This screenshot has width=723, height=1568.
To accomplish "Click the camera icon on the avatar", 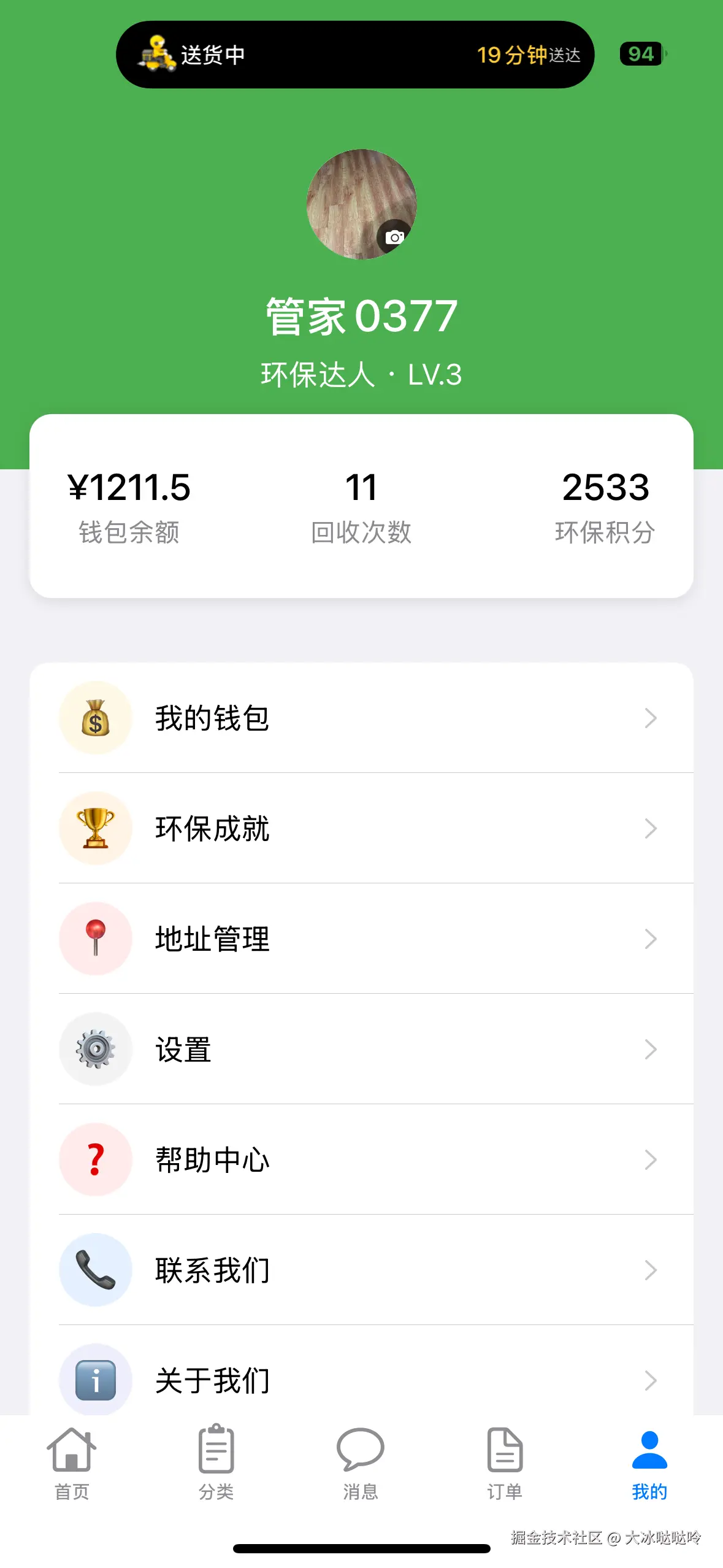I will [394, 236].
